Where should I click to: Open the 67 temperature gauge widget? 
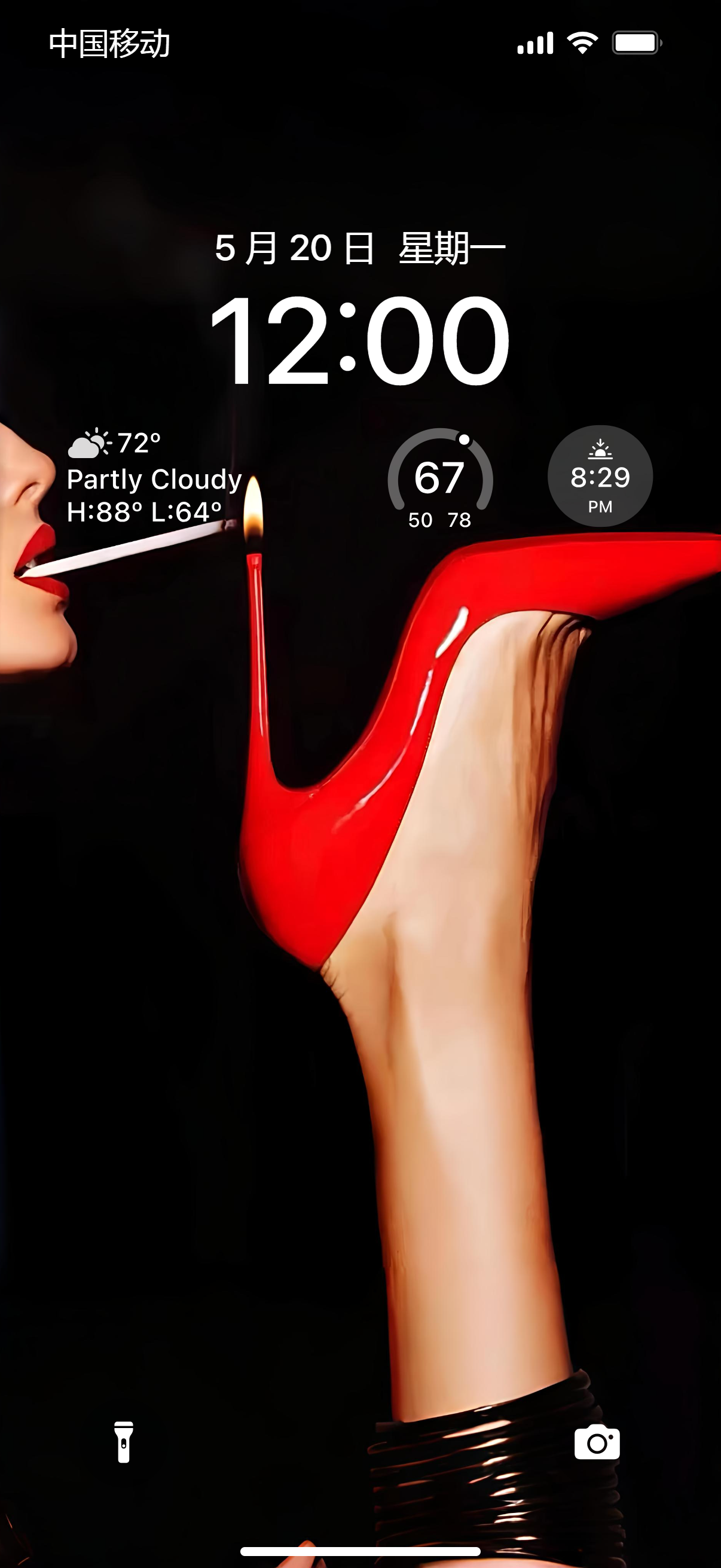click(441, 478)
